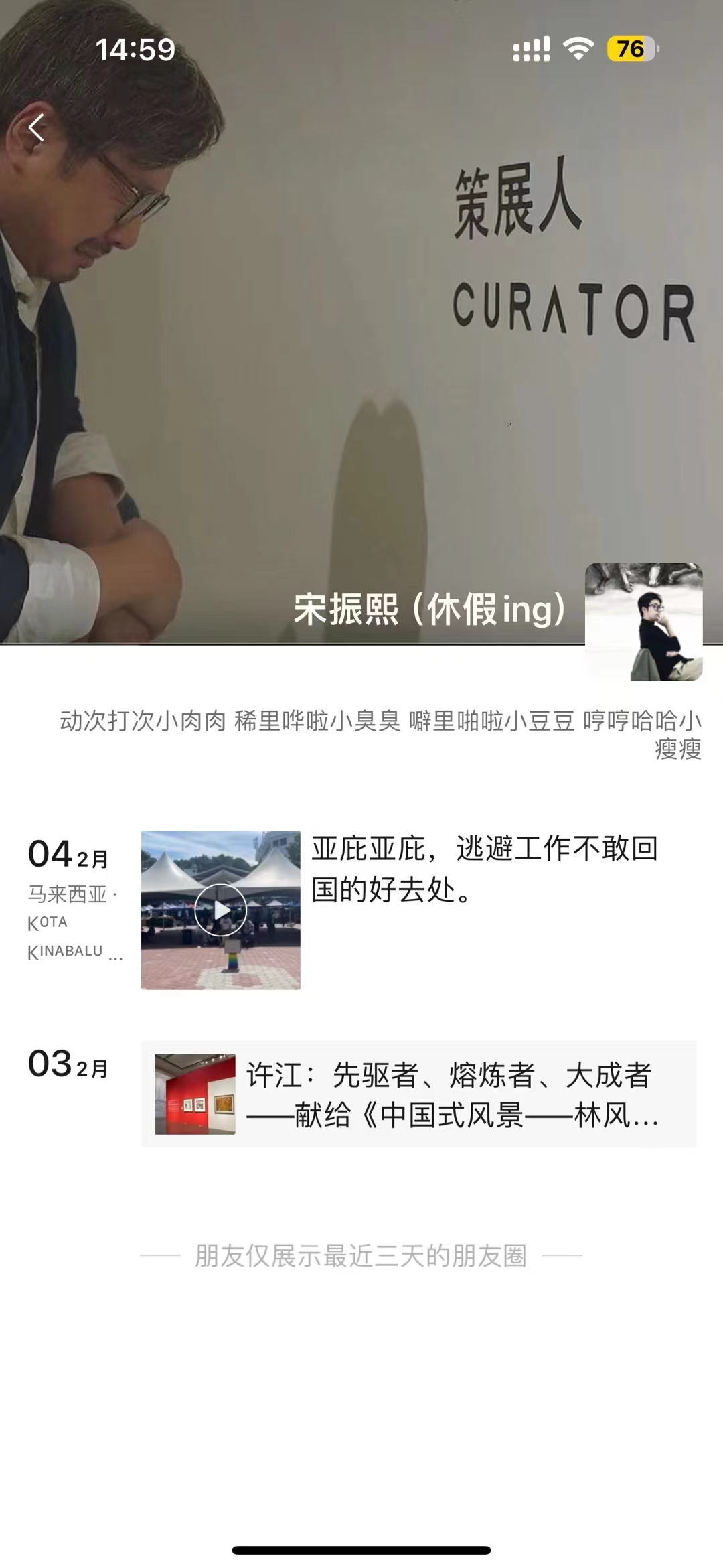Screen dimensions: 723x1568
Task: Open the 亚庇亚庇 post from 04 2月
Action: [485, 869]
